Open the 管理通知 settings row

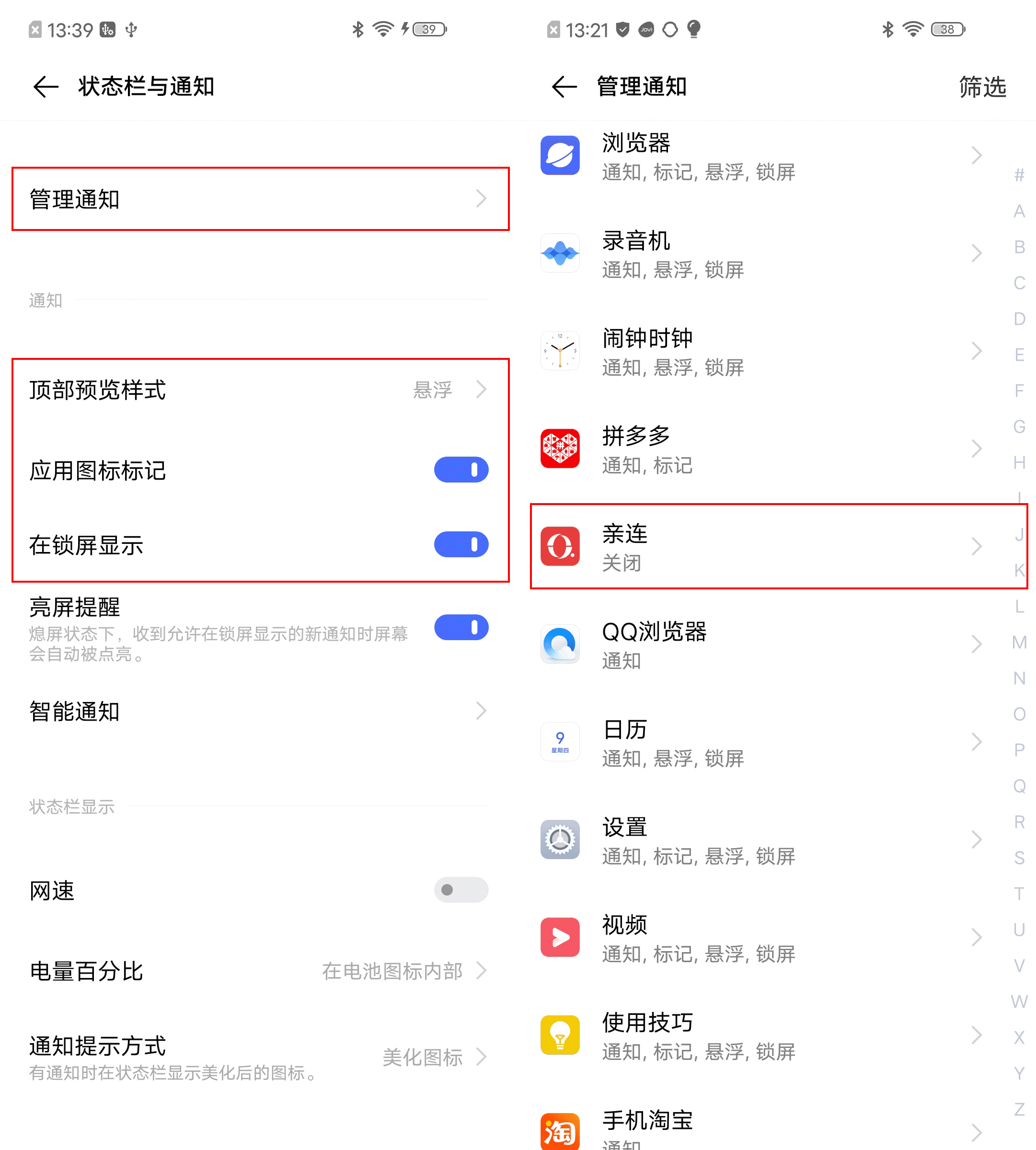click(260, 199)
